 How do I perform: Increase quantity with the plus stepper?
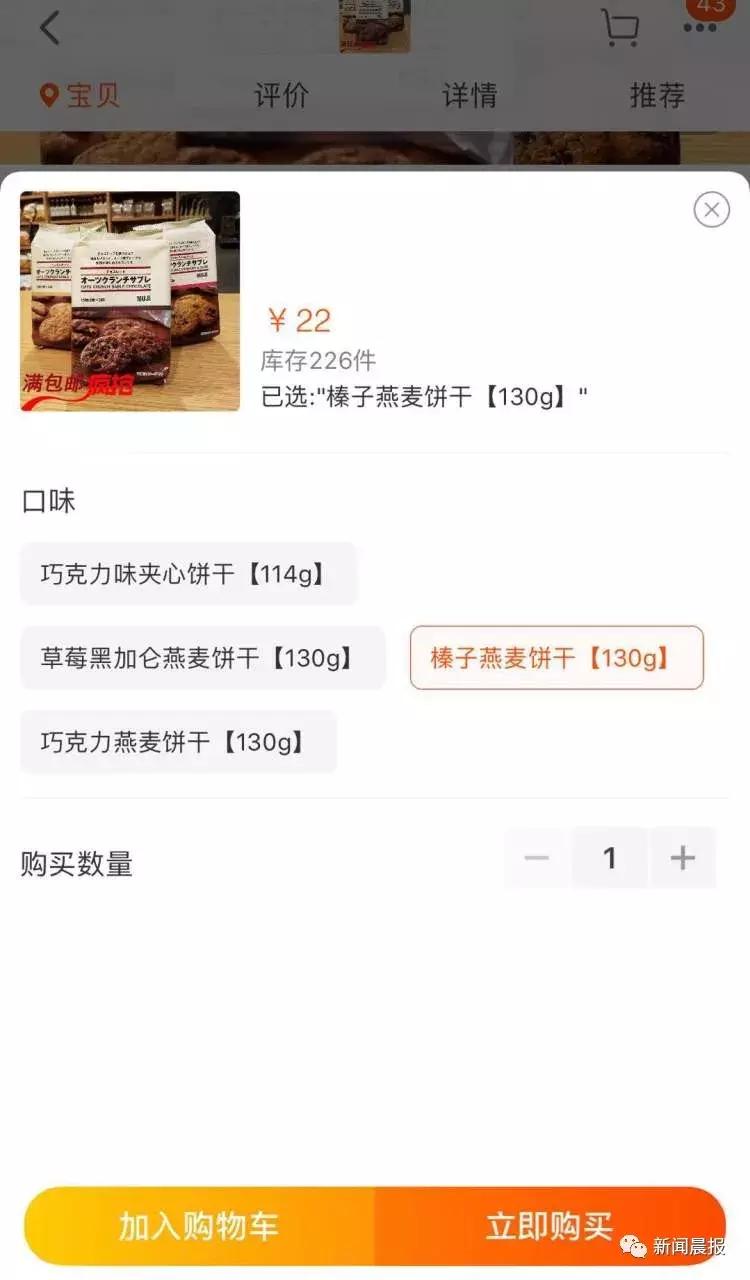tap(683, 857)
